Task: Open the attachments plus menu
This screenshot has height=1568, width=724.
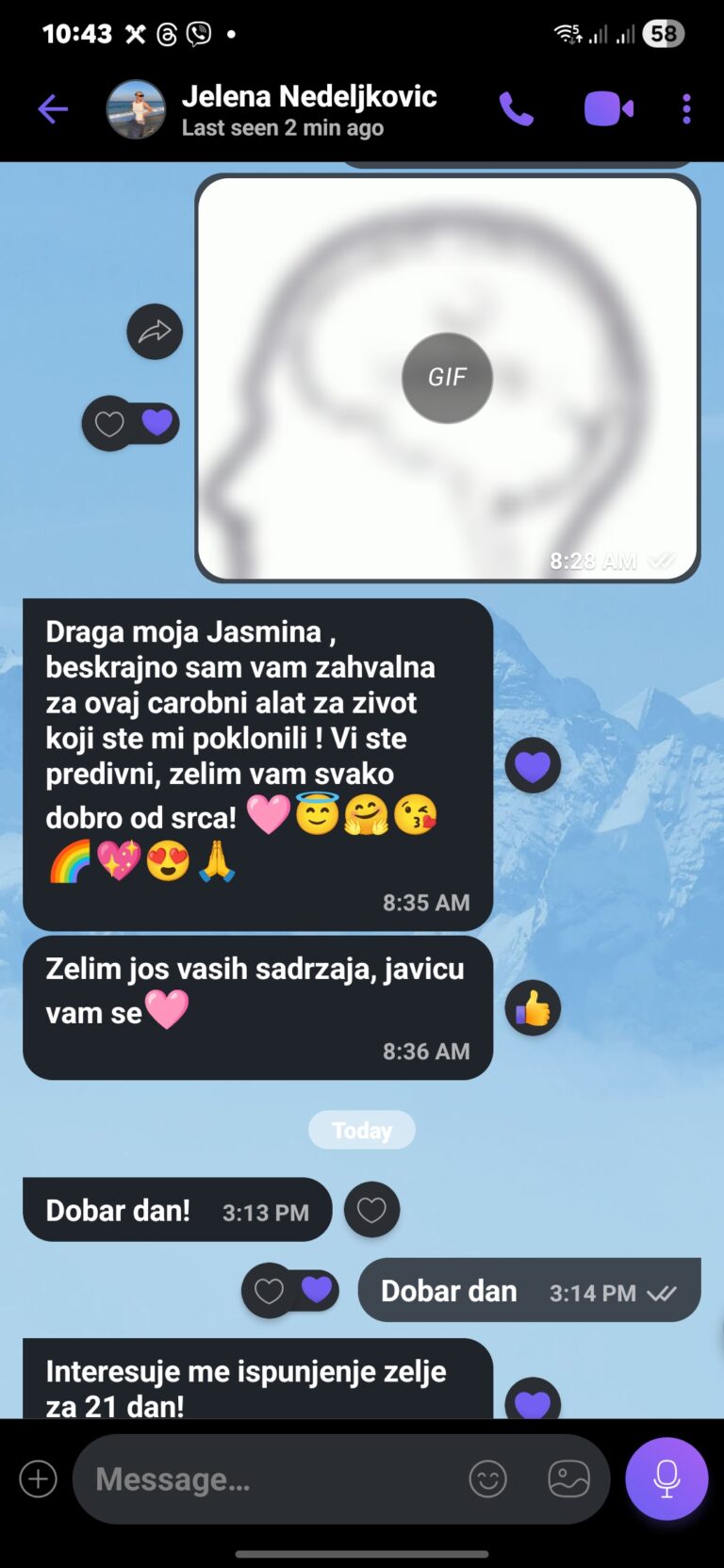Action: tap(39, 1478)
